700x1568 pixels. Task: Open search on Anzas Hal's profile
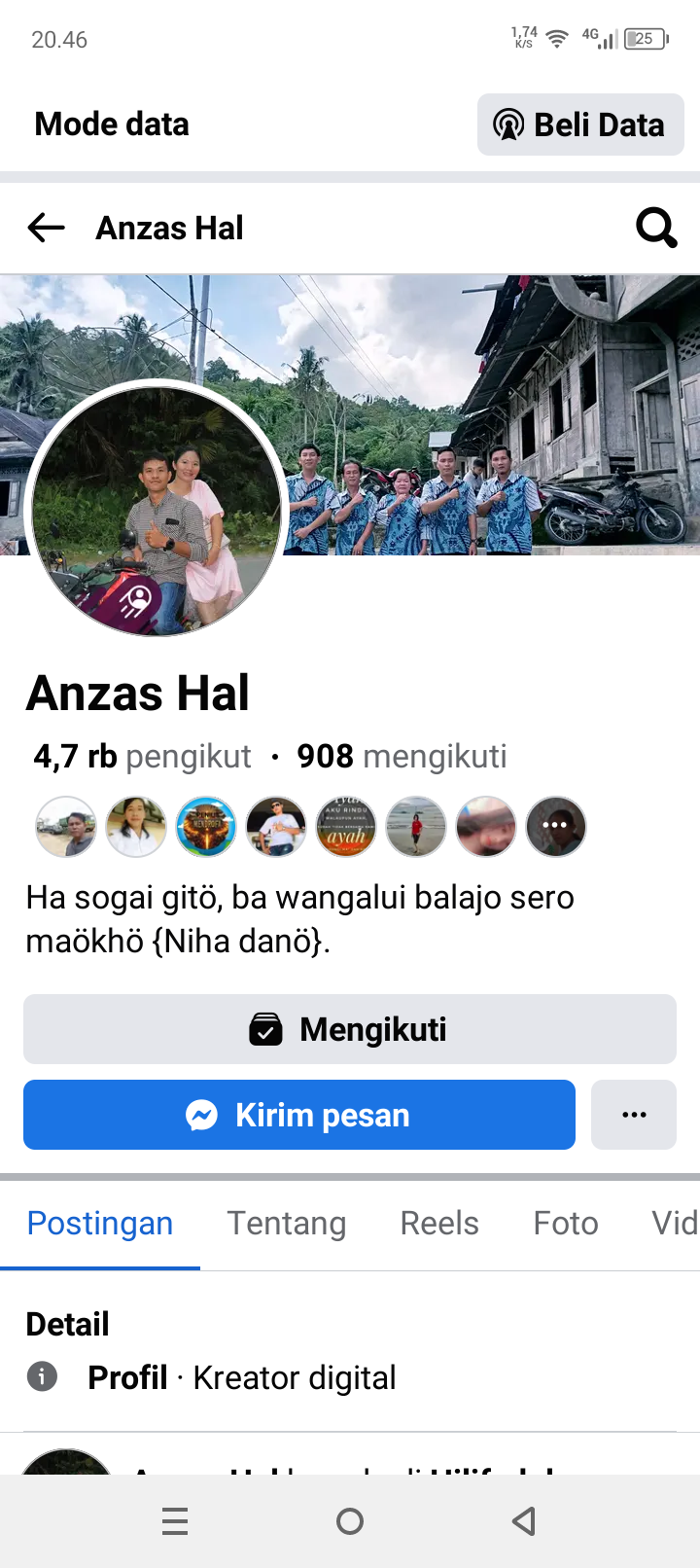[656, 228]
